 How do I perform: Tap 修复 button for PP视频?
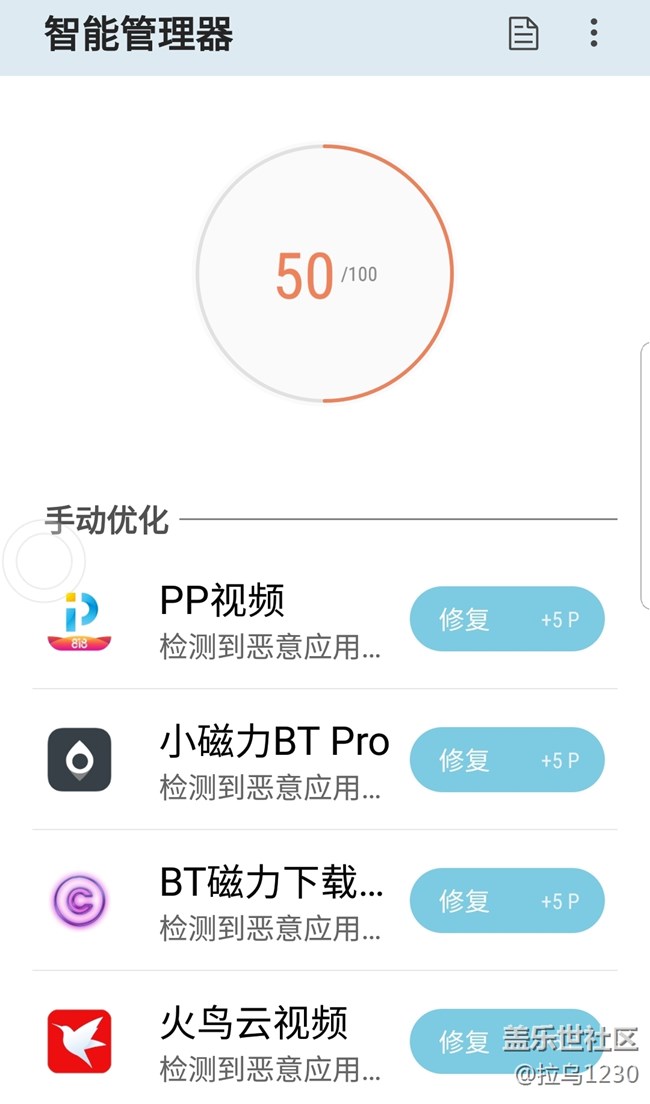tap(507, 619)
